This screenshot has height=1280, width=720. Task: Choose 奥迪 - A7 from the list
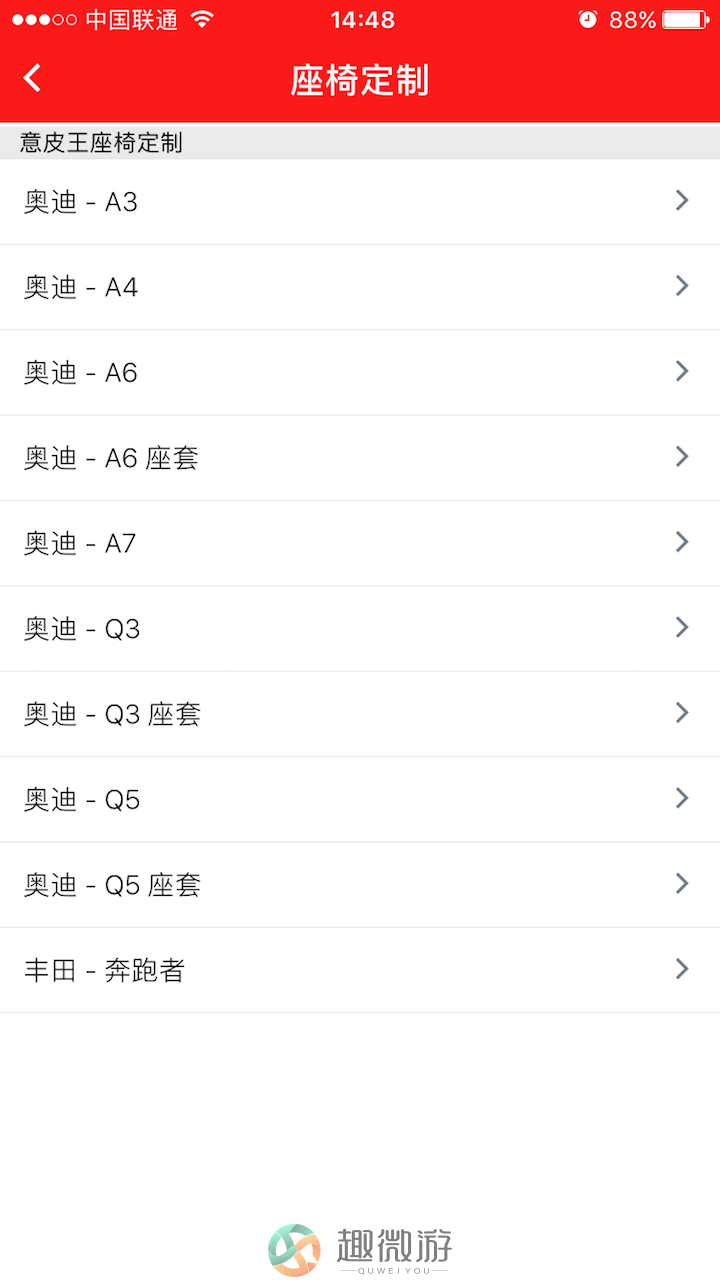360,543
